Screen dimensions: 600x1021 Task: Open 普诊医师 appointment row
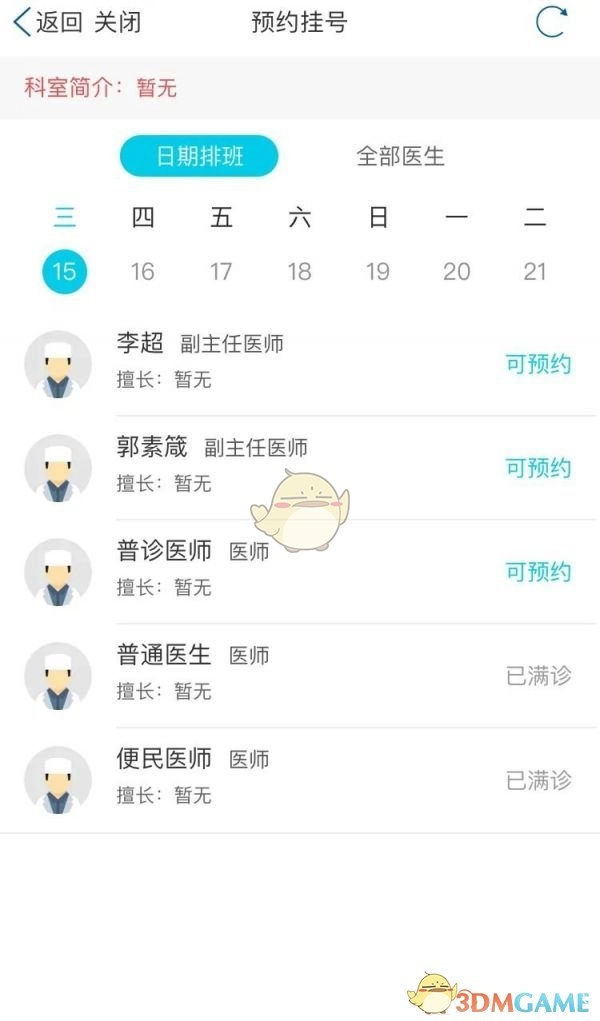pos(300,571)
